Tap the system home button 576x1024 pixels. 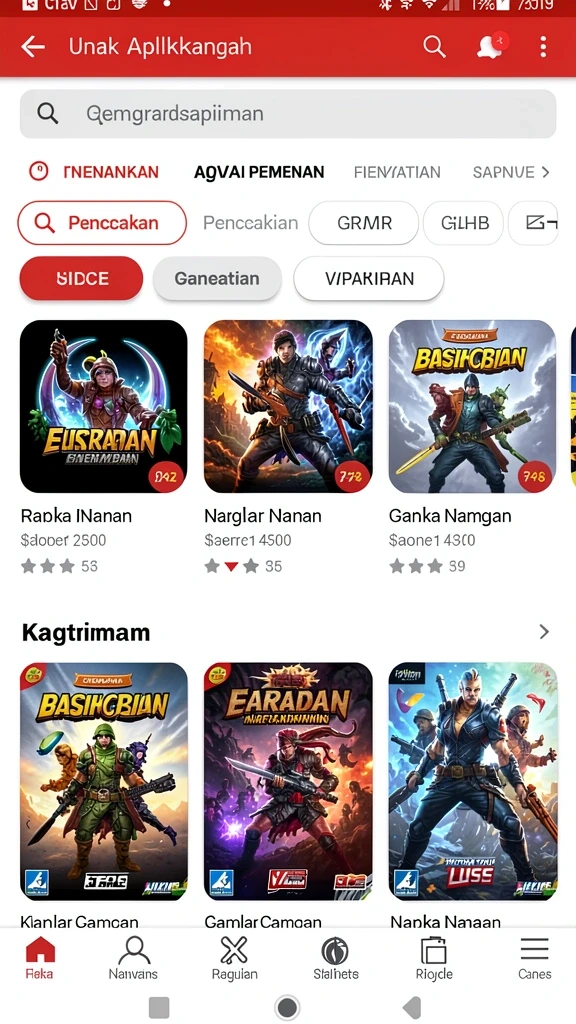(x=287, y=1008)
